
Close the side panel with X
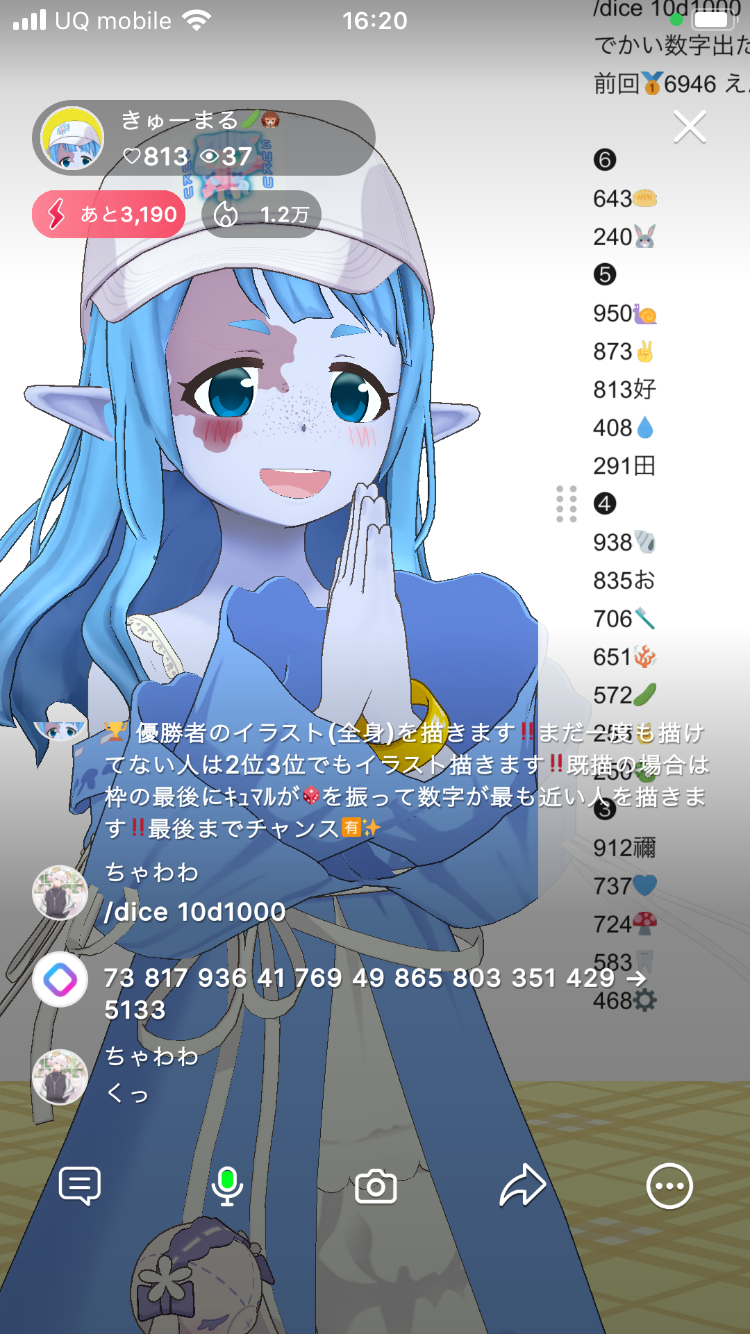(x=690, y=127)
